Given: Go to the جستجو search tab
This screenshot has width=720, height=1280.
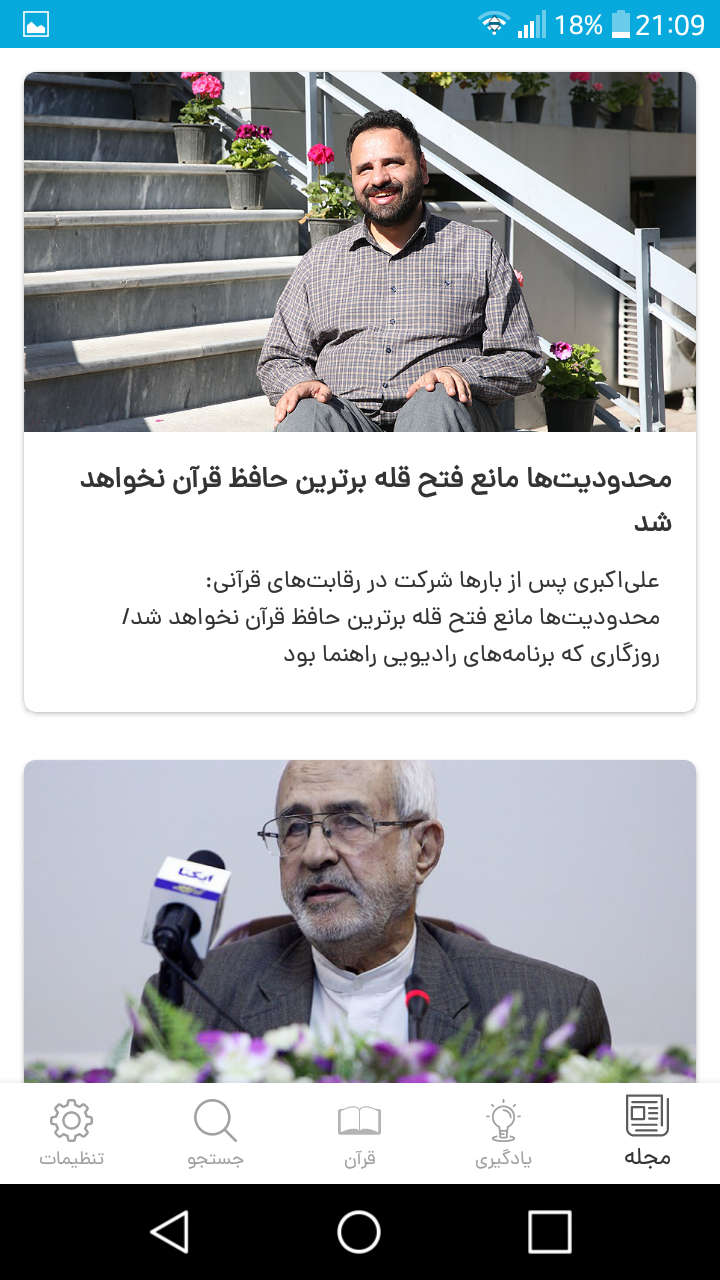Looking at the screenshot, I should [x=215, y=1132].
